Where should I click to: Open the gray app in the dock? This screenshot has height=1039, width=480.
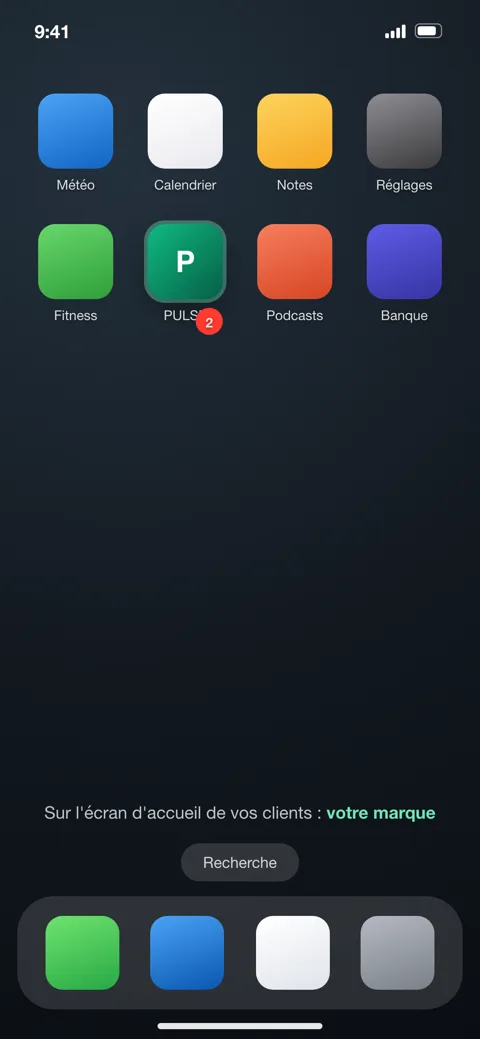397,953
